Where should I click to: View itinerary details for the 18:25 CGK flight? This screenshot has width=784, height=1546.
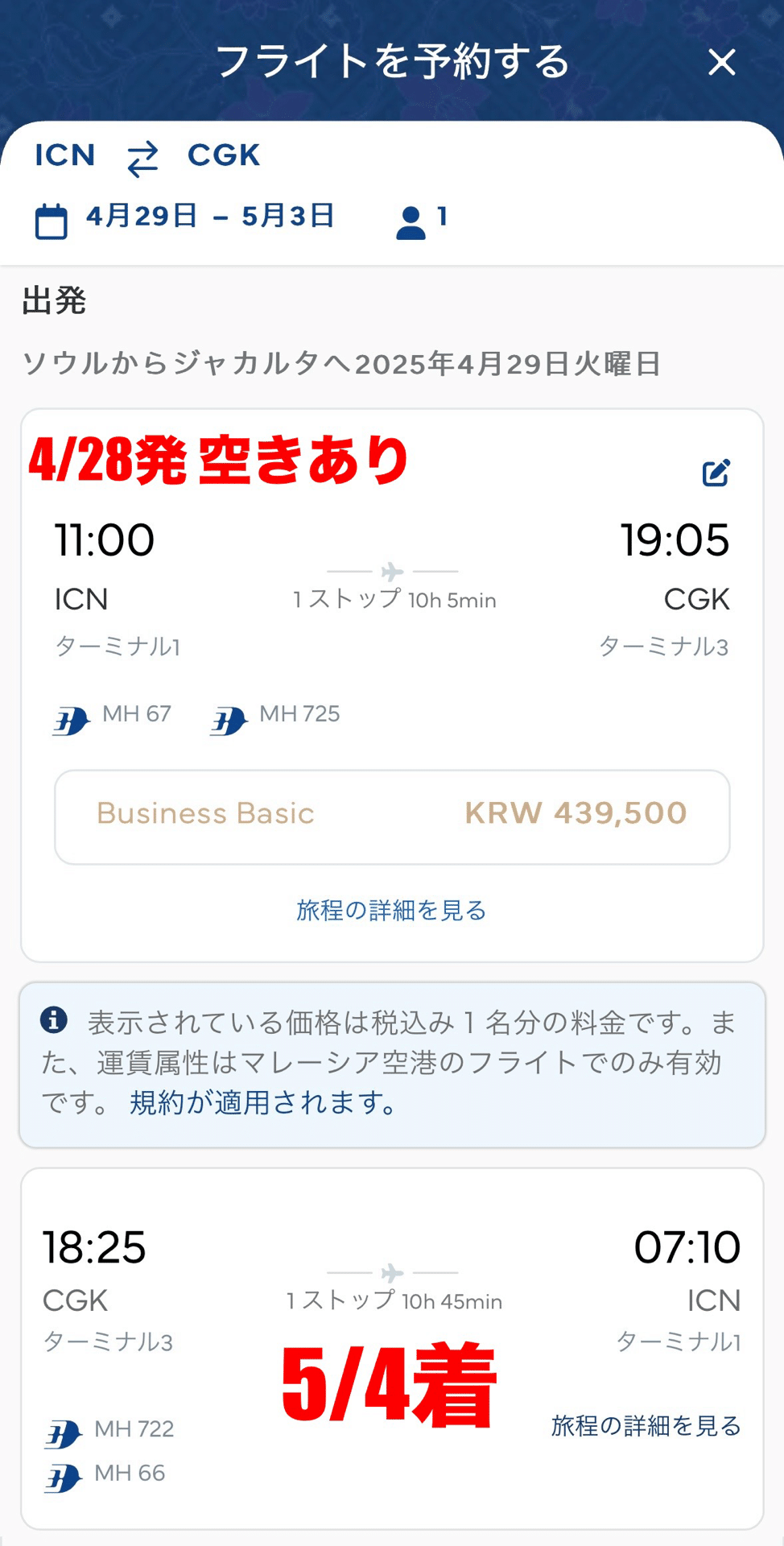pos(646,1425)
